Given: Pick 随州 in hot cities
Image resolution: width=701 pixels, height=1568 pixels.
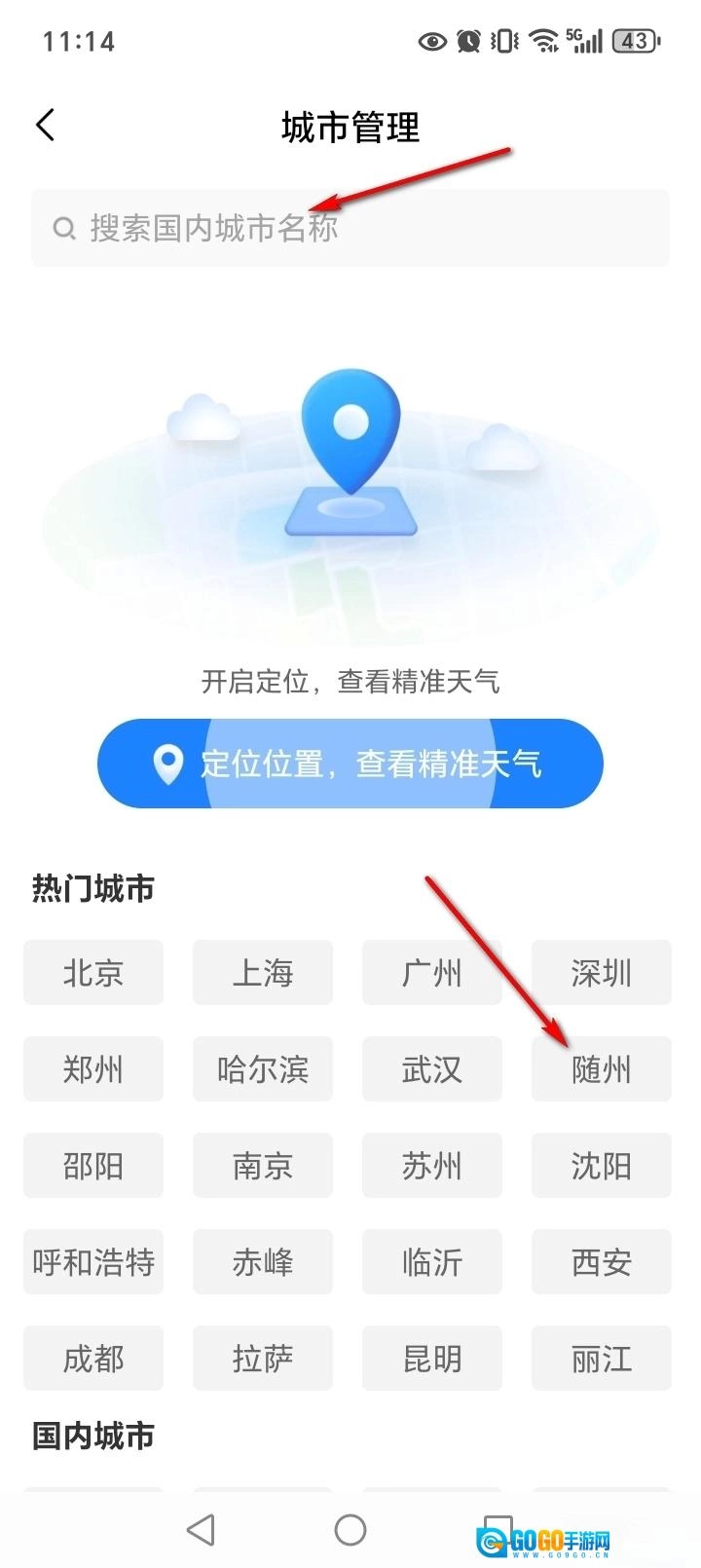Looking at the screenshot, I should click(602, 1068).
